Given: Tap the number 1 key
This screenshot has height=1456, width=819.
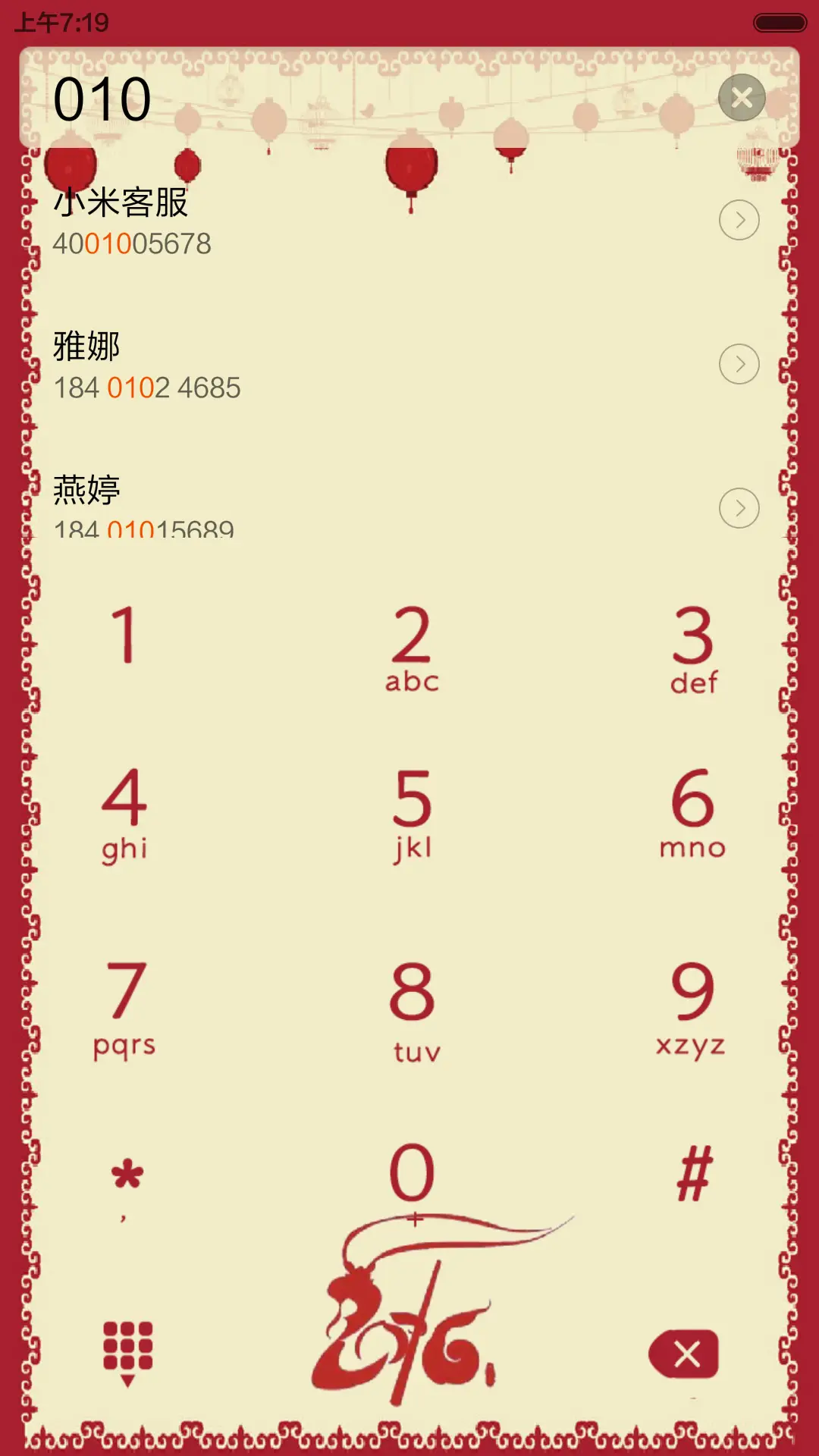Looking at the screenshot, I should coord(127,641).
